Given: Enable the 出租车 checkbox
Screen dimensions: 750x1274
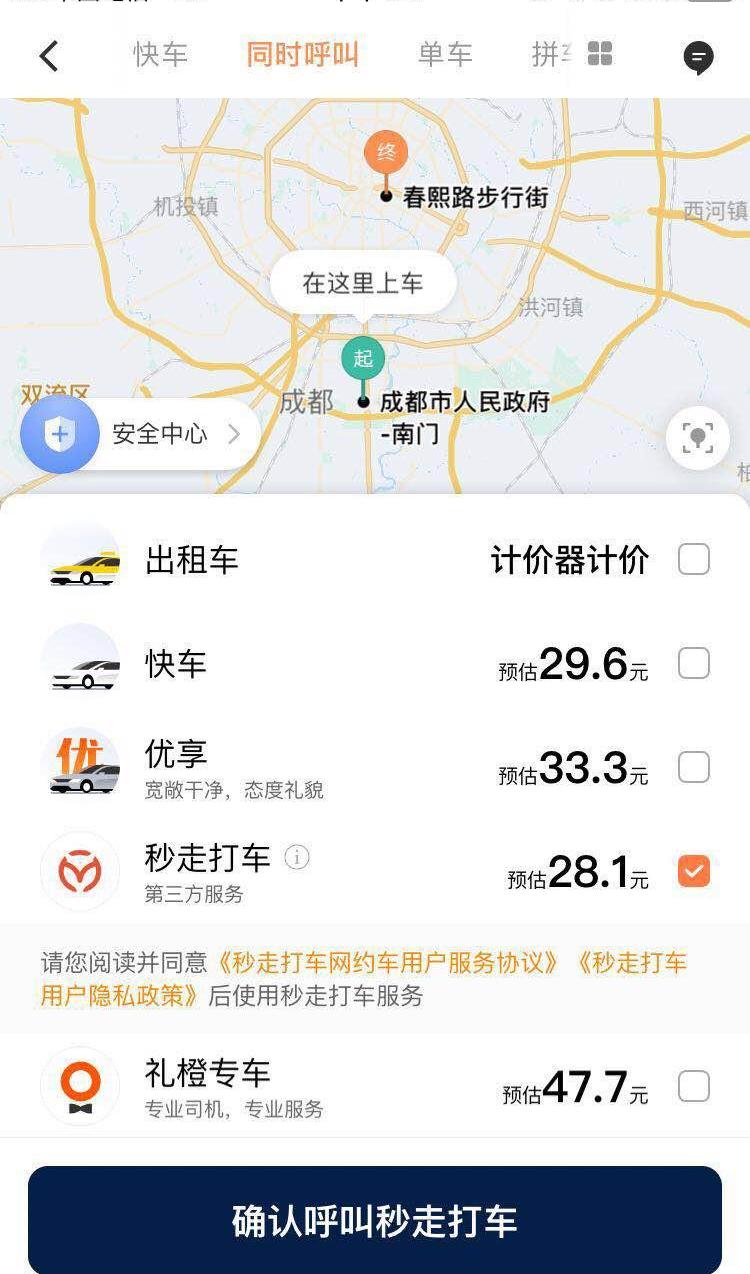Looking at the screenshot, I should tap(695, 560).
